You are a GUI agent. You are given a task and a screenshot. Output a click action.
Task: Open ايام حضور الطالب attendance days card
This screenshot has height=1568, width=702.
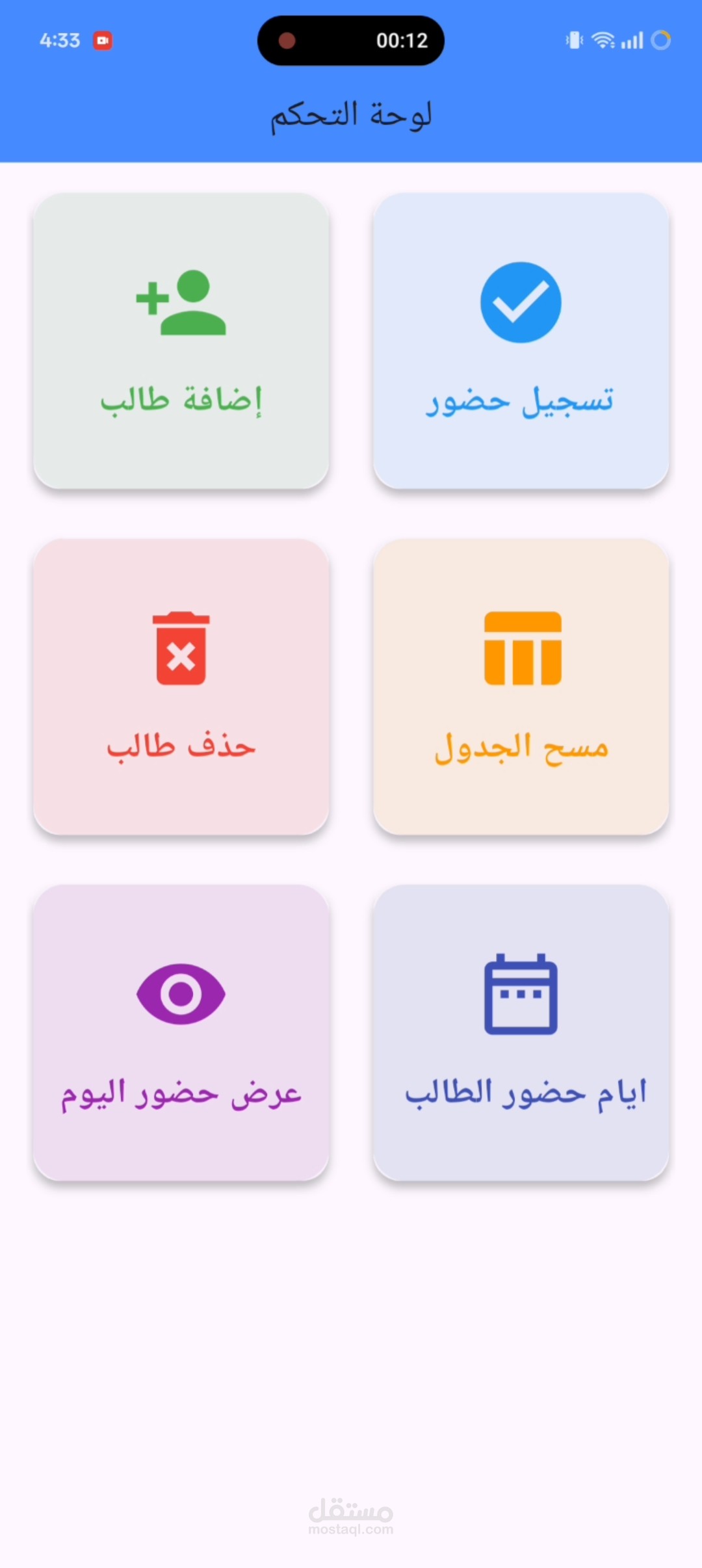(521, 1032)
